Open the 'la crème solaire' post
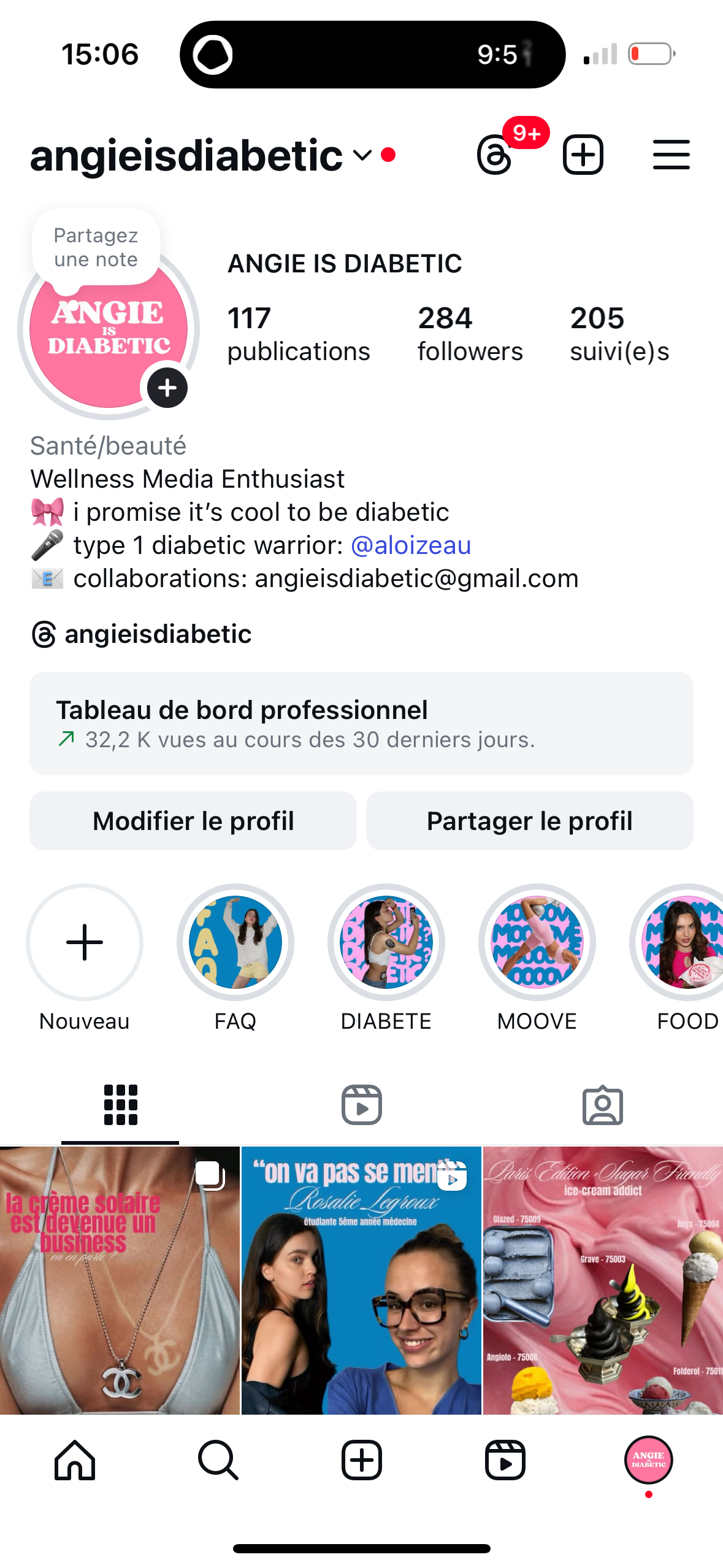This screenshot has width=723, height=1568. coord(120,1280)
